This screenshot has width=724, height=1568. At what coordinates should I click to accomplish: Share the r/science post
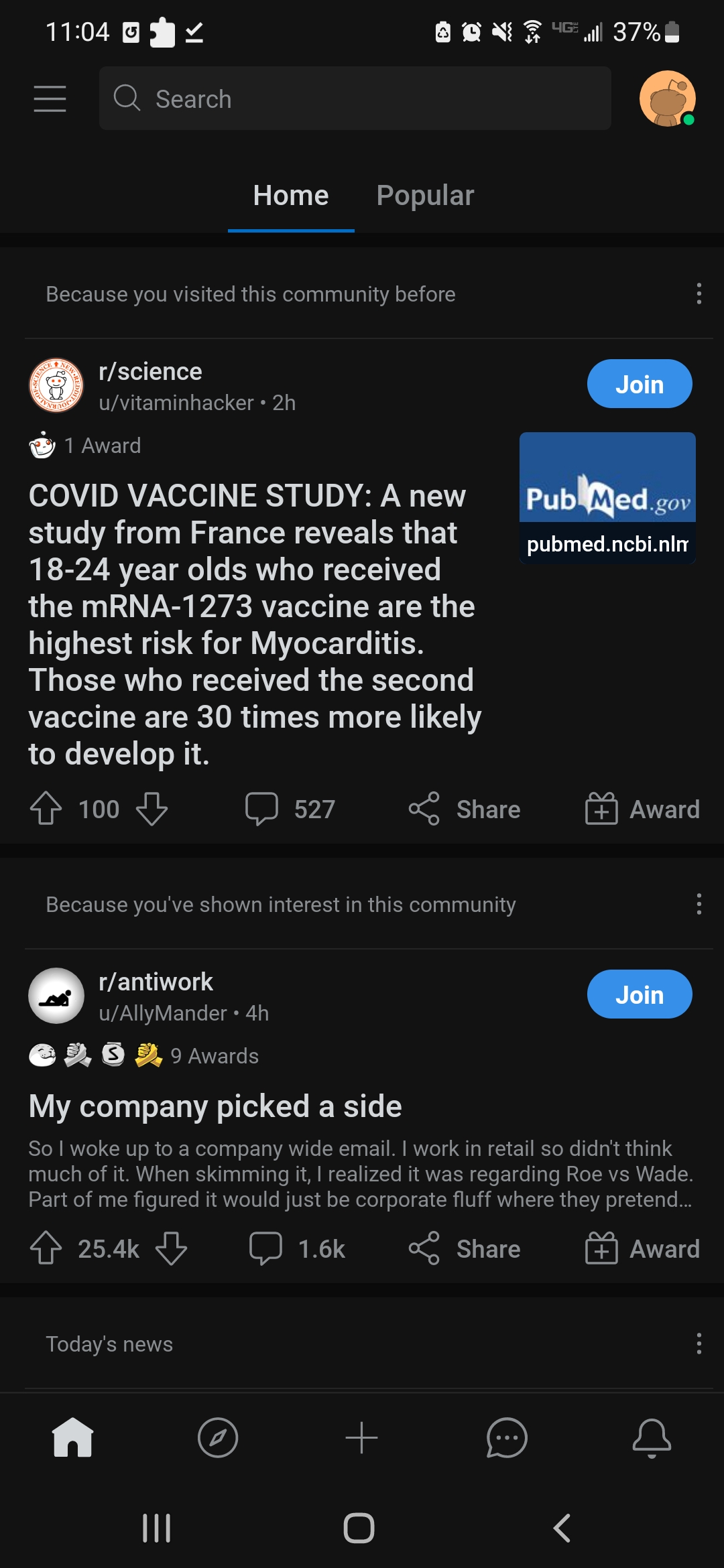pos(465,809)
